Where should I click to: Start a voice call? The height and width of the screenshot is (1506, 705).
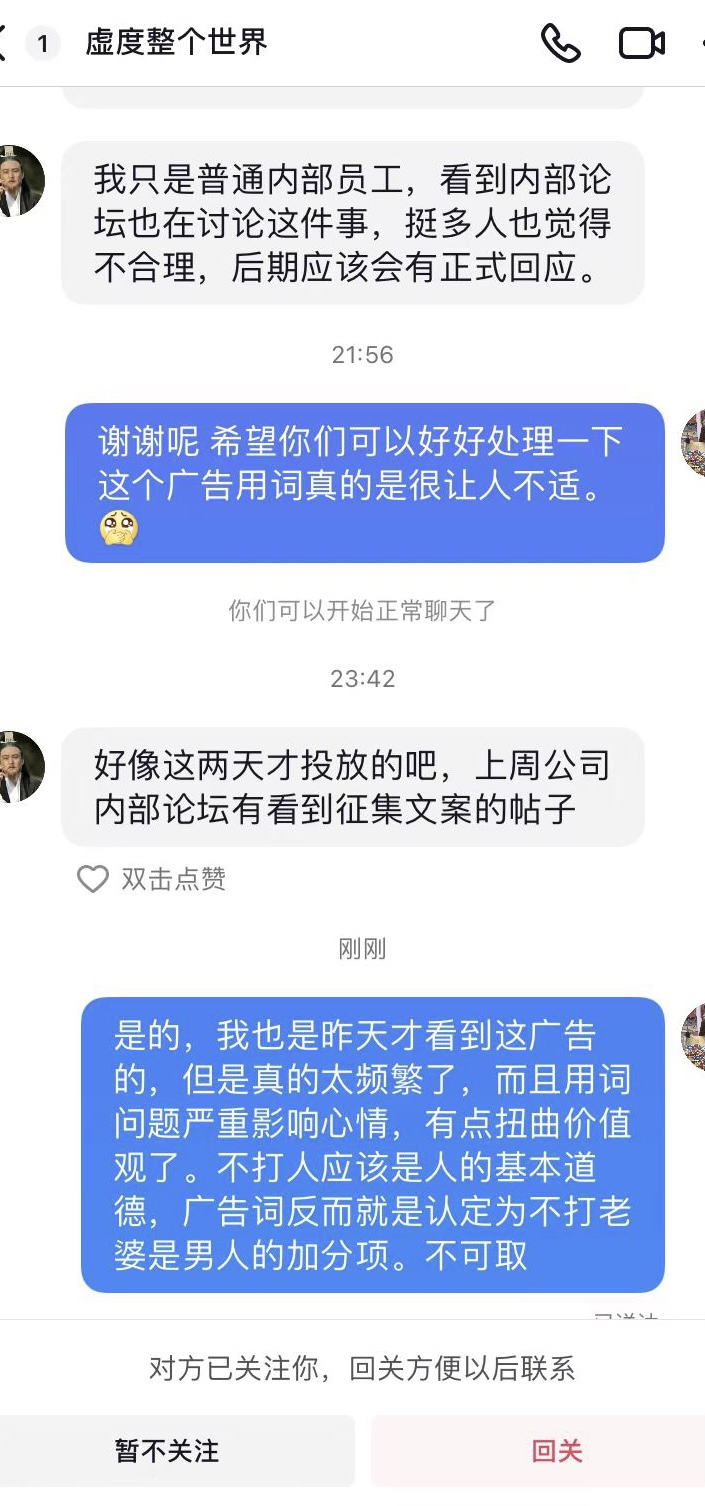pos(560,43)
